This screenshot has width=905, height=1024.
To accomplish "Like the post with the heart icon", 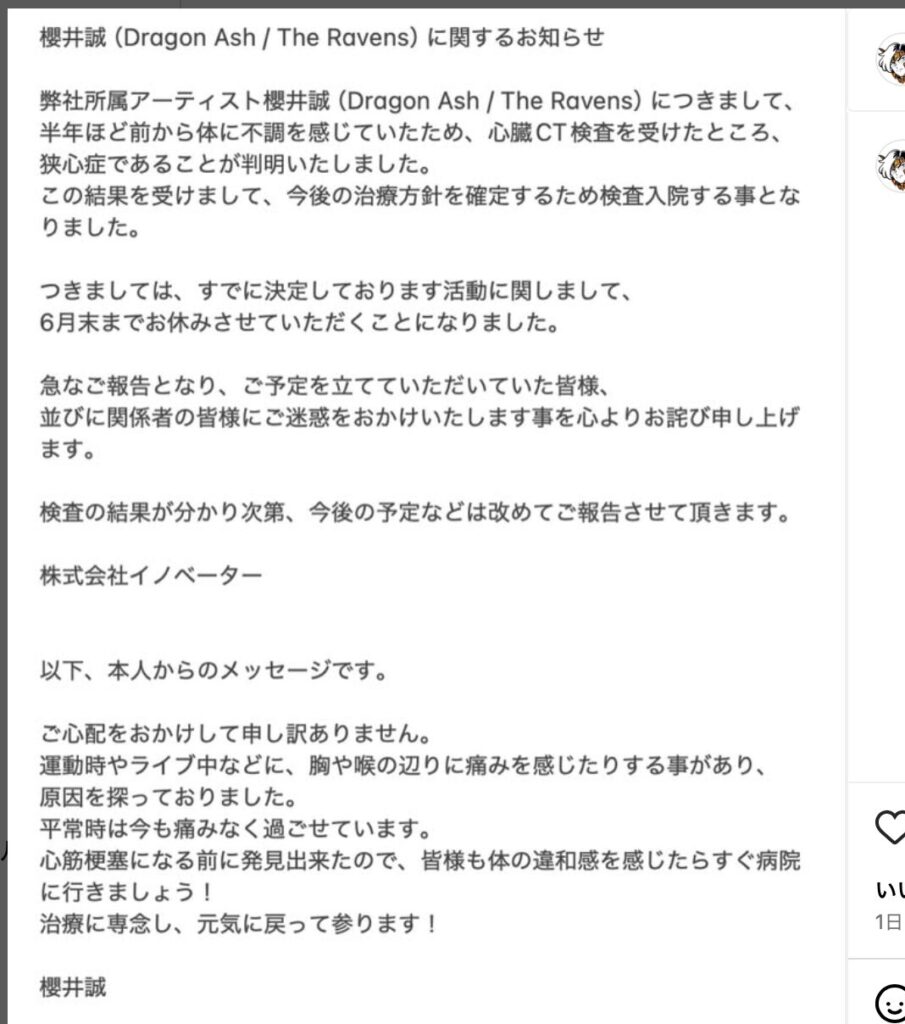I will point(889,827).
